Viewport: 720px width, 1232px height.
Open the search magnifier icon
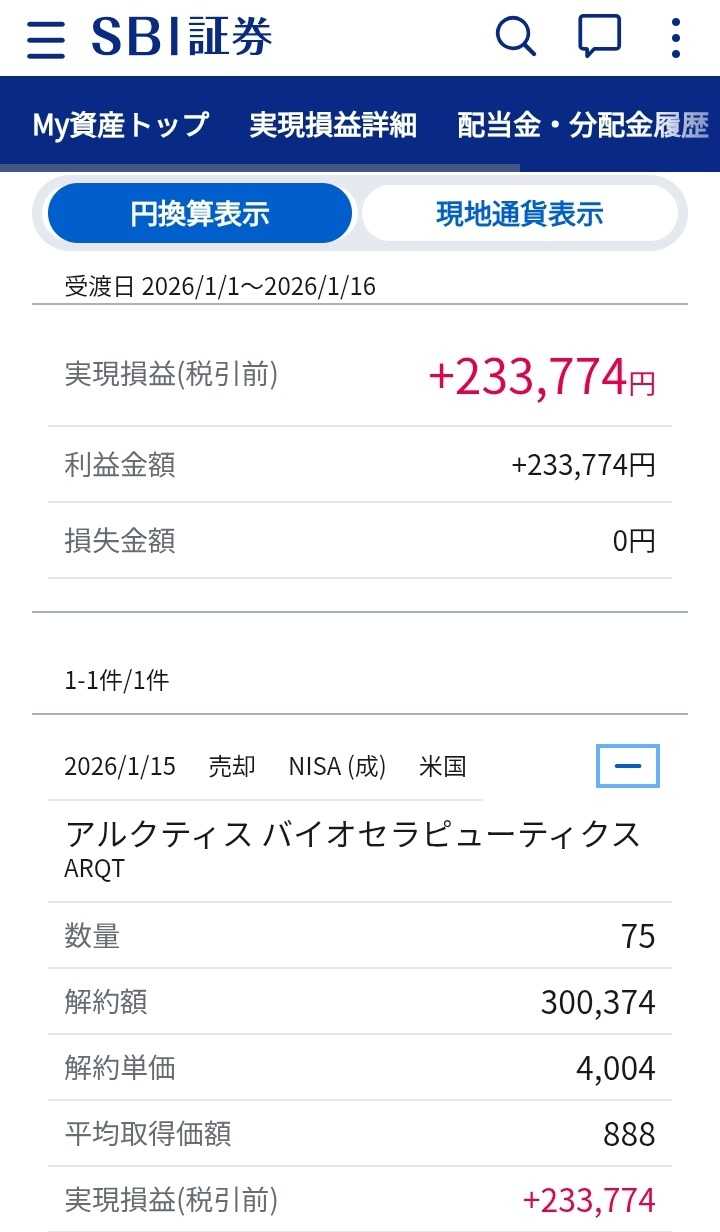516,38
